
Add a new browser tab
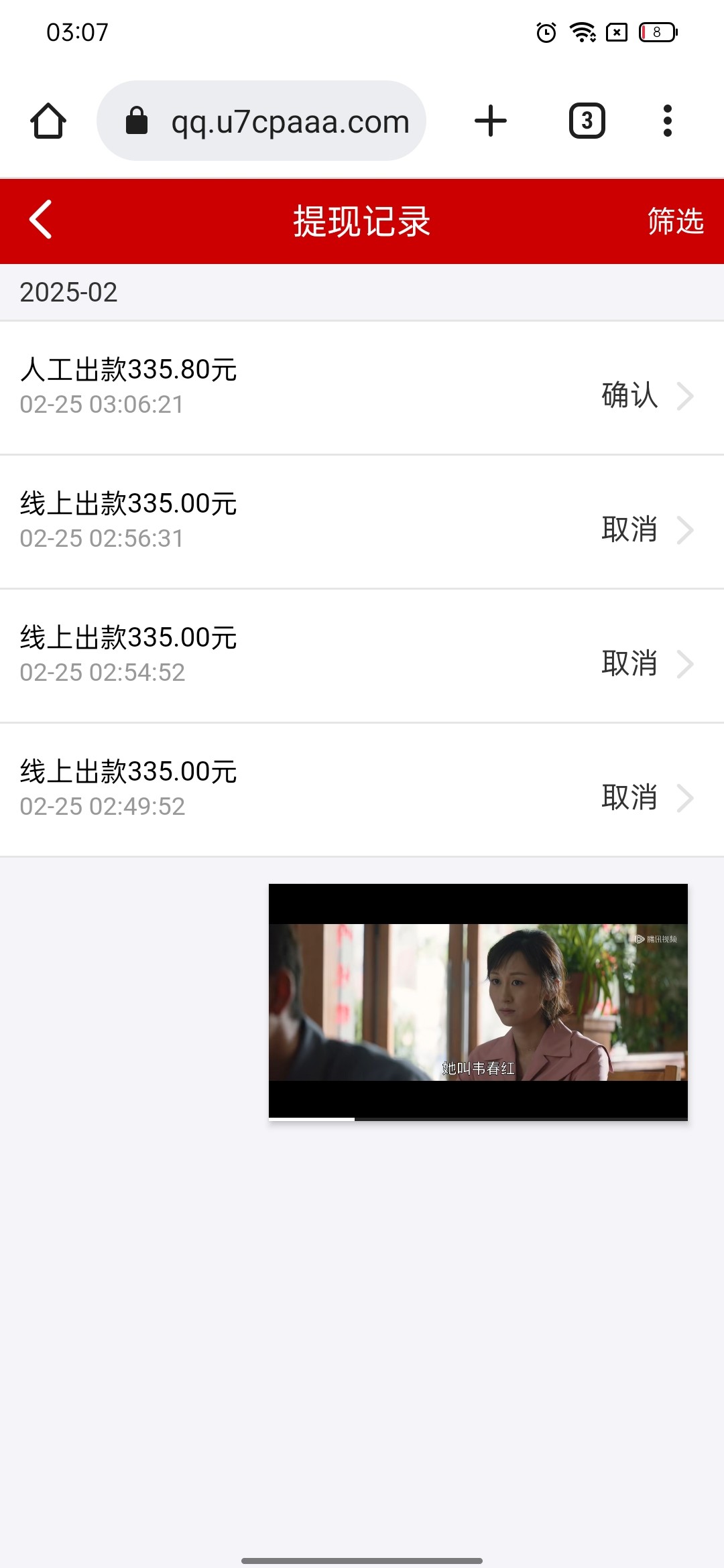pos(491,121)
